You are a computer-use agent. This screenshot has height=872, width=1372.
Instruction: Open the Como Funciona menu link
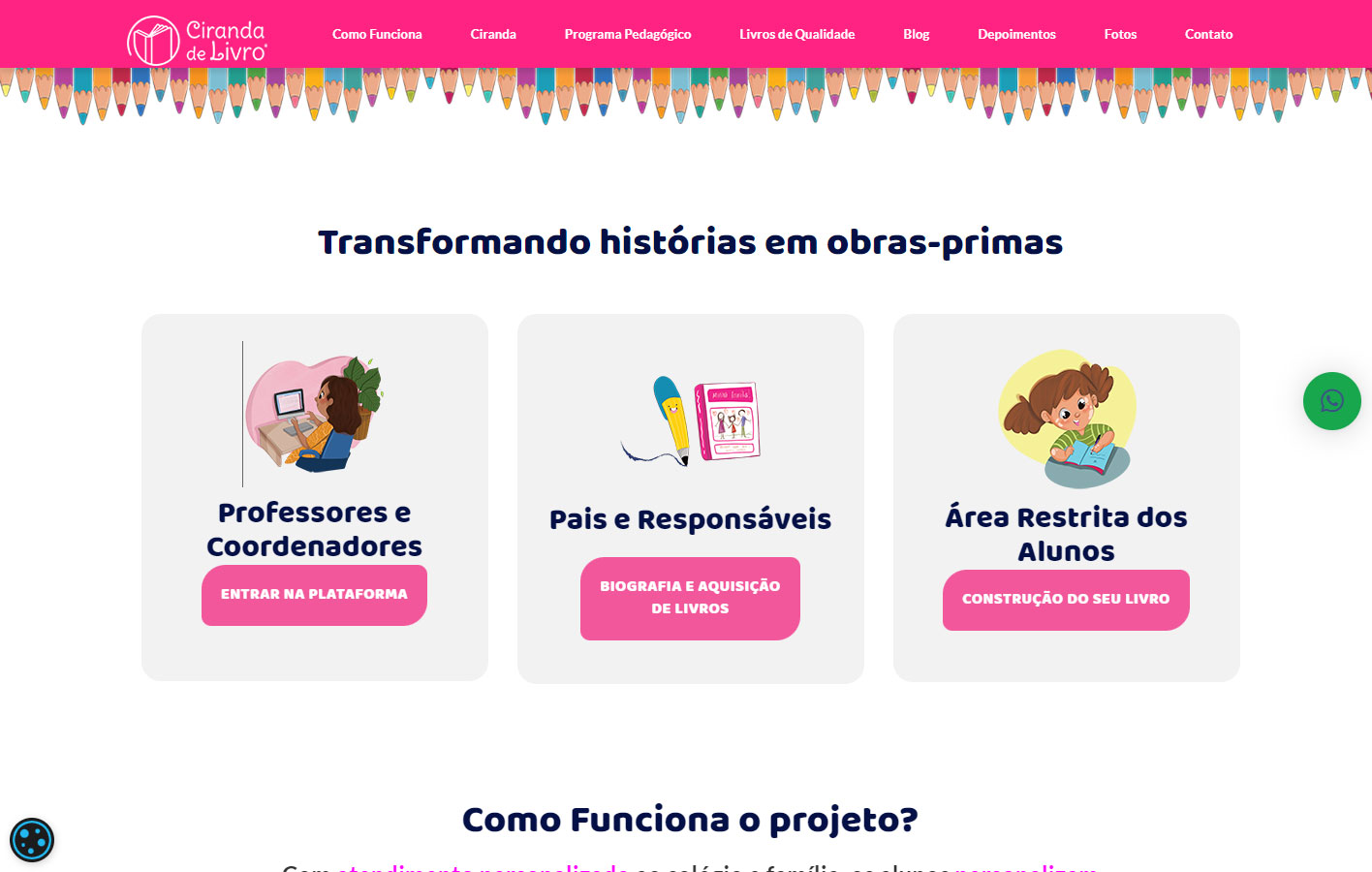(377, 34)
